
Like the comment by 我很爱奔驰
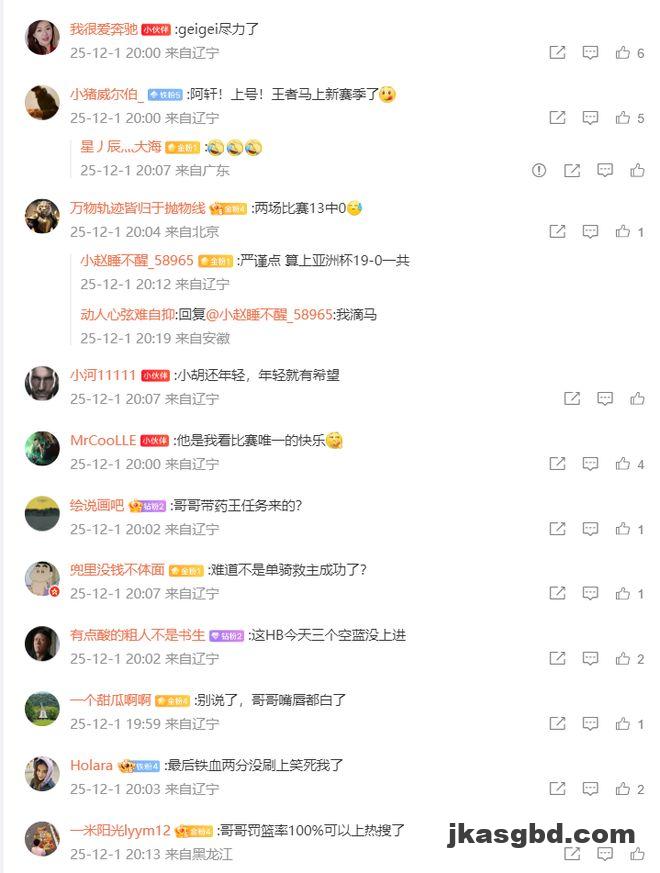click(623, 53)
